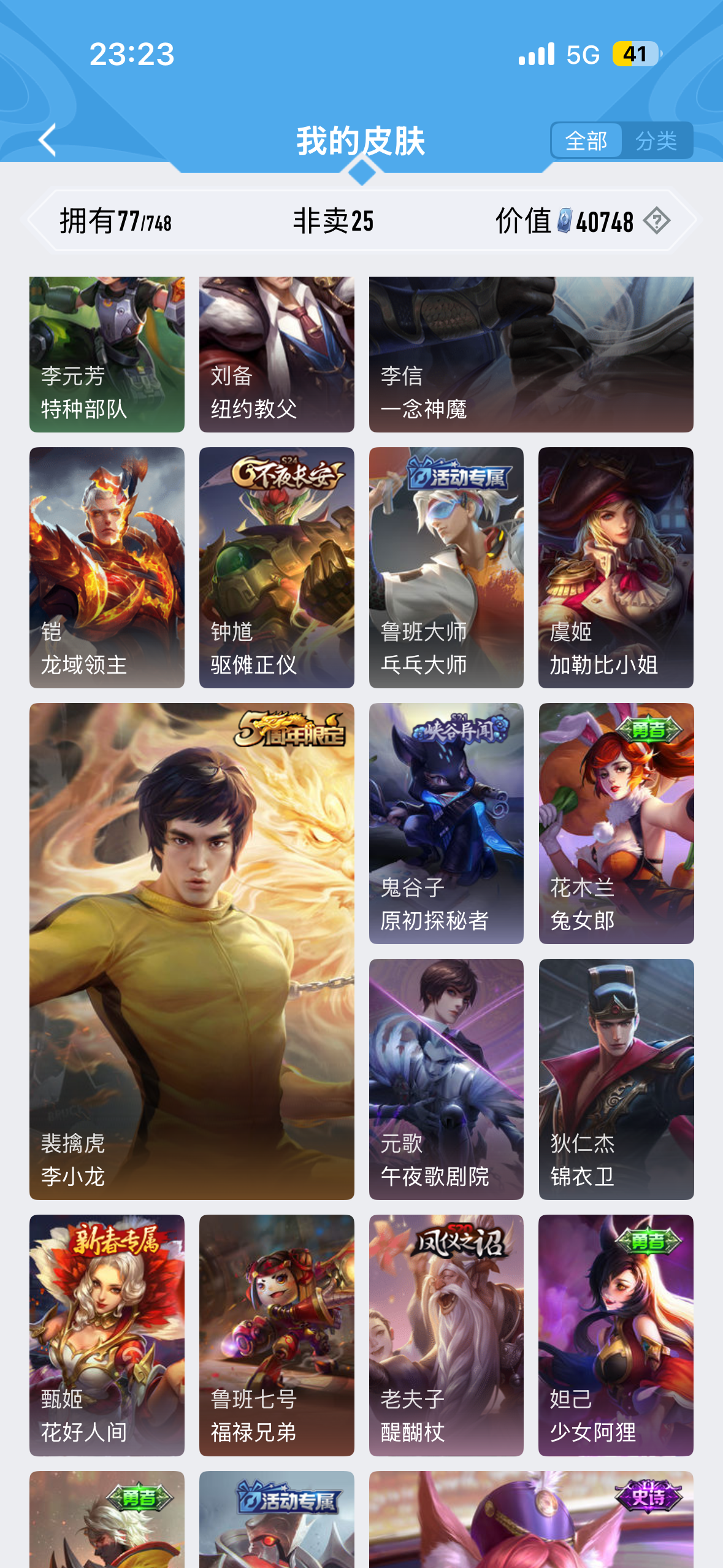Open 花木兰 兔女郎 skin card

point(616,823)
